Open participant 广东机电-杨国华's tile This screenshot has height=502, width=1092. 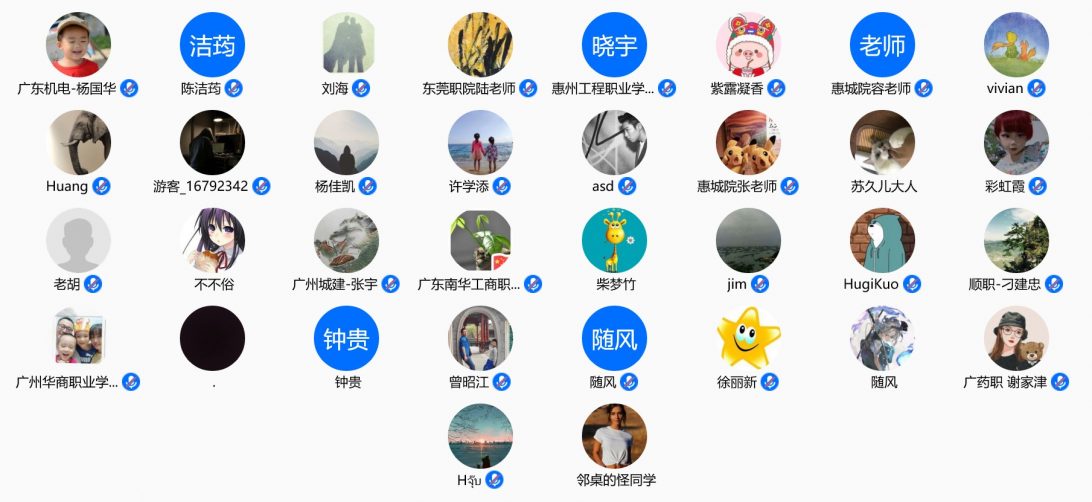(x=78, y=45)
